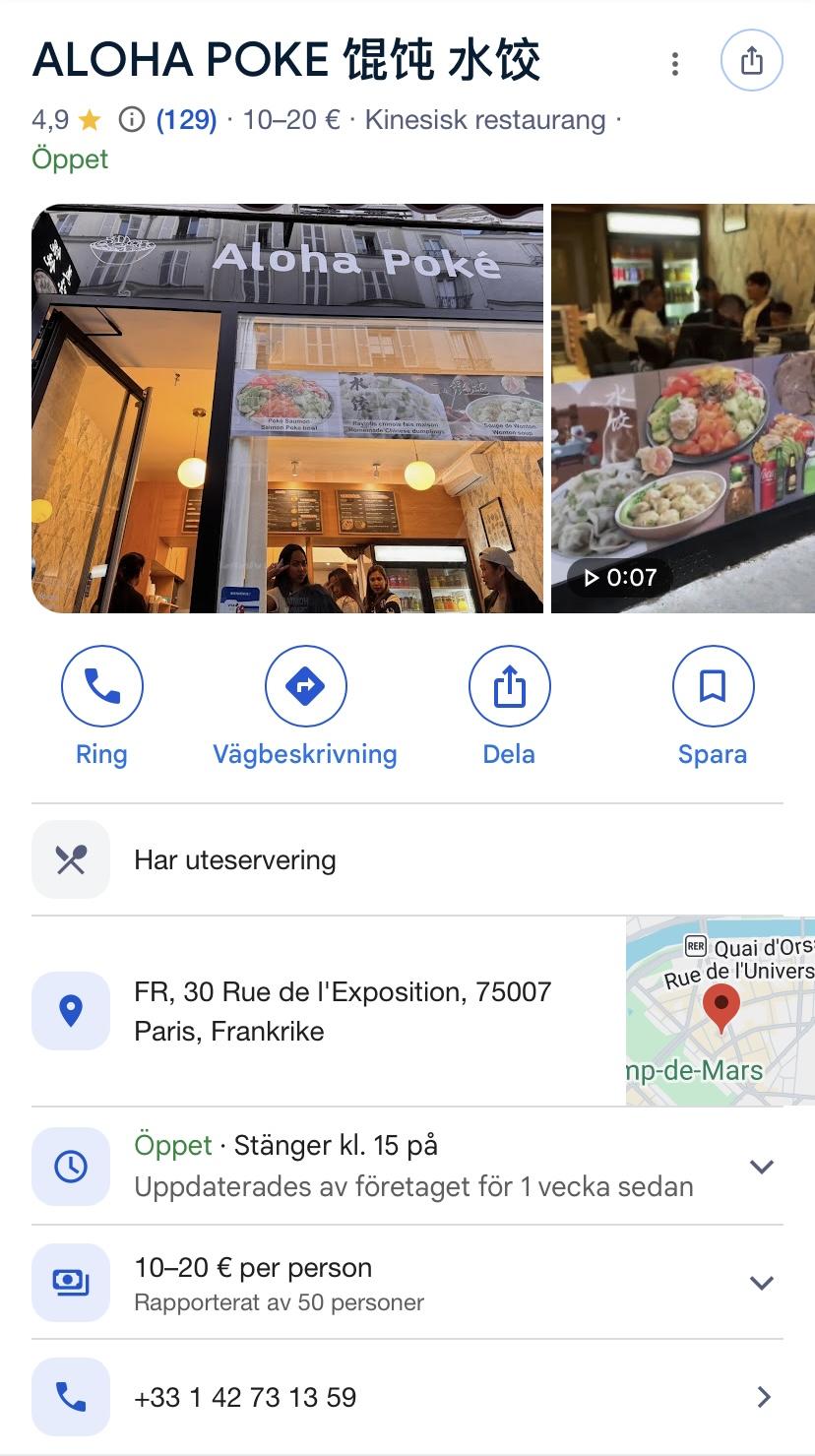Get directions via Vägbeskrivning
This screenshot has height=1456, width=815.
305,687
